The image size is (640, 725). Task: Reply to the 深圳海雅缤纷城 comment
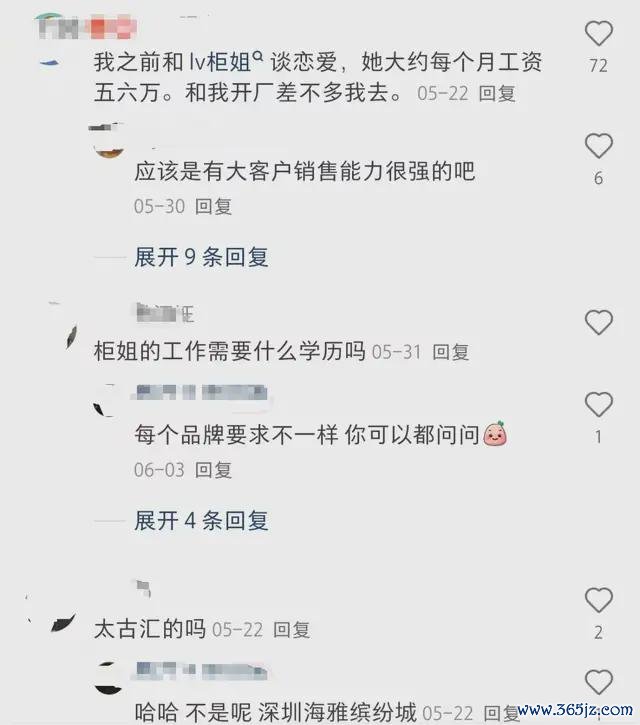[x=496, y=711]
